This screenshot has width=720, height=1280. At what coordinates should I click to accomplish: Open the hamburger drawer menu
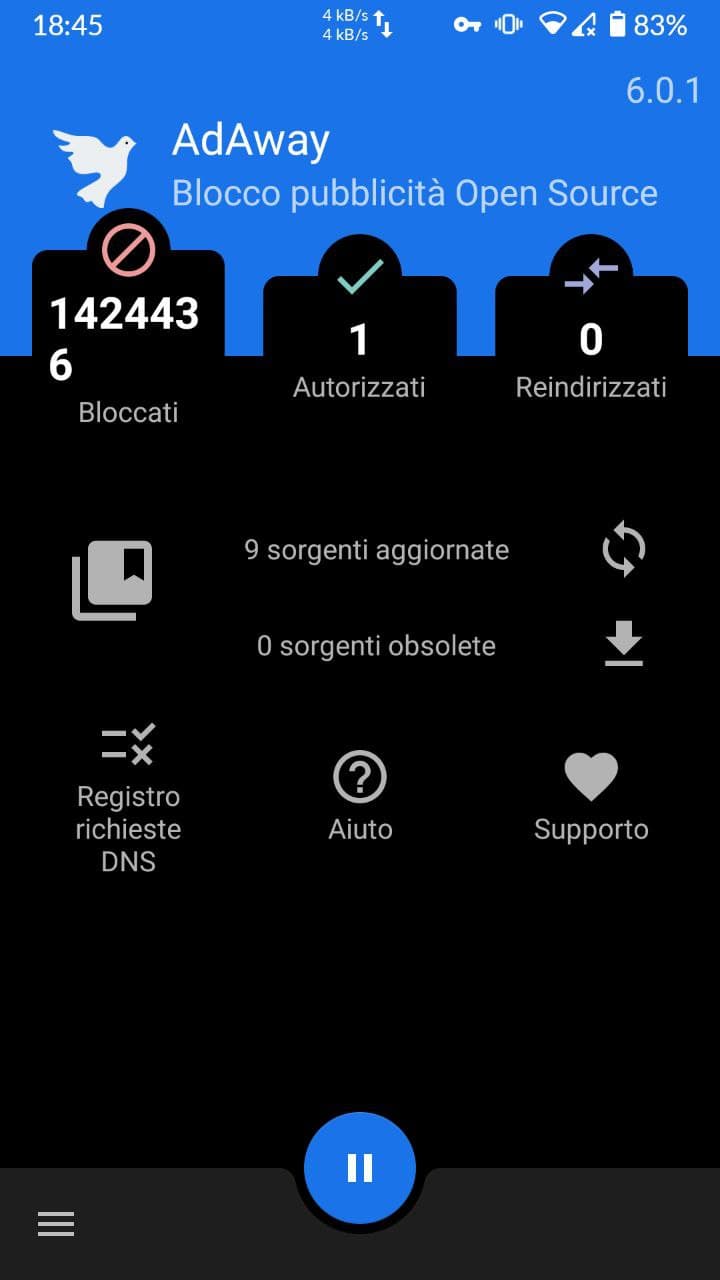pos(56,1224)
